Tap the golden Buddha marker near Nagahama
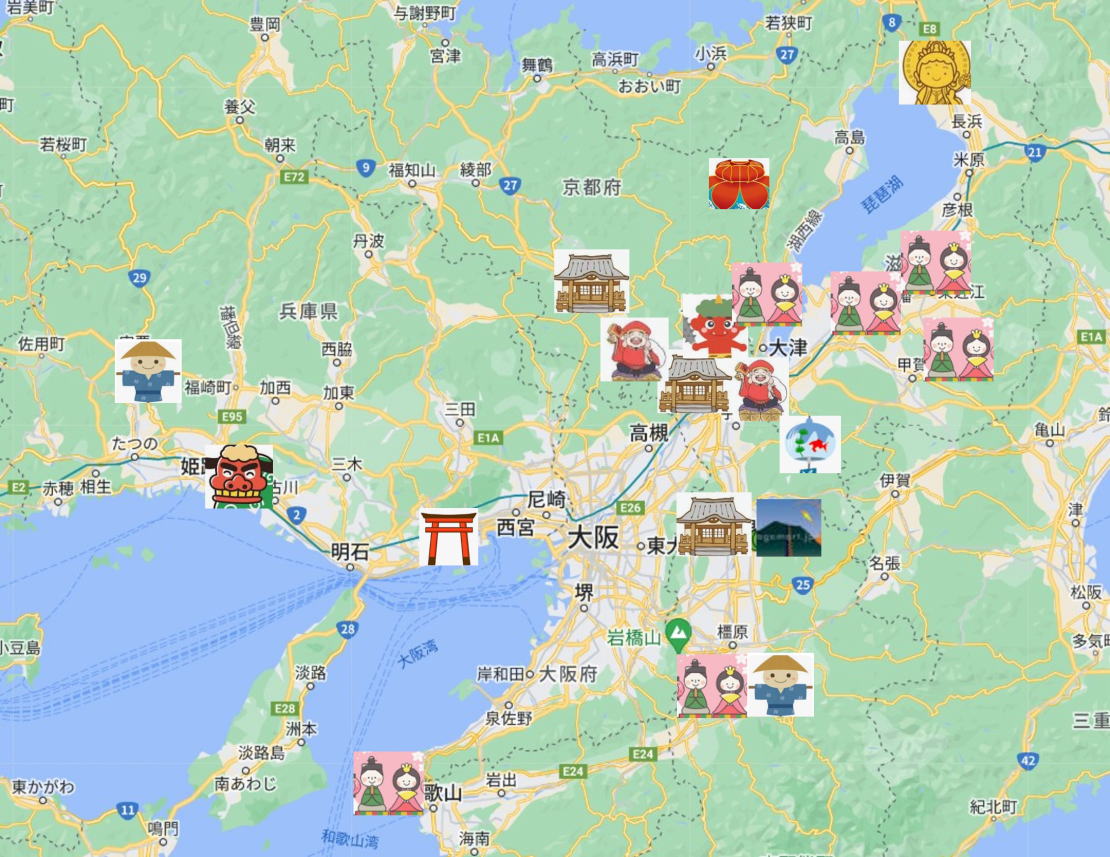Viewport: 1110px width, 857px height. pyautogui.click(x=934, y=72)
